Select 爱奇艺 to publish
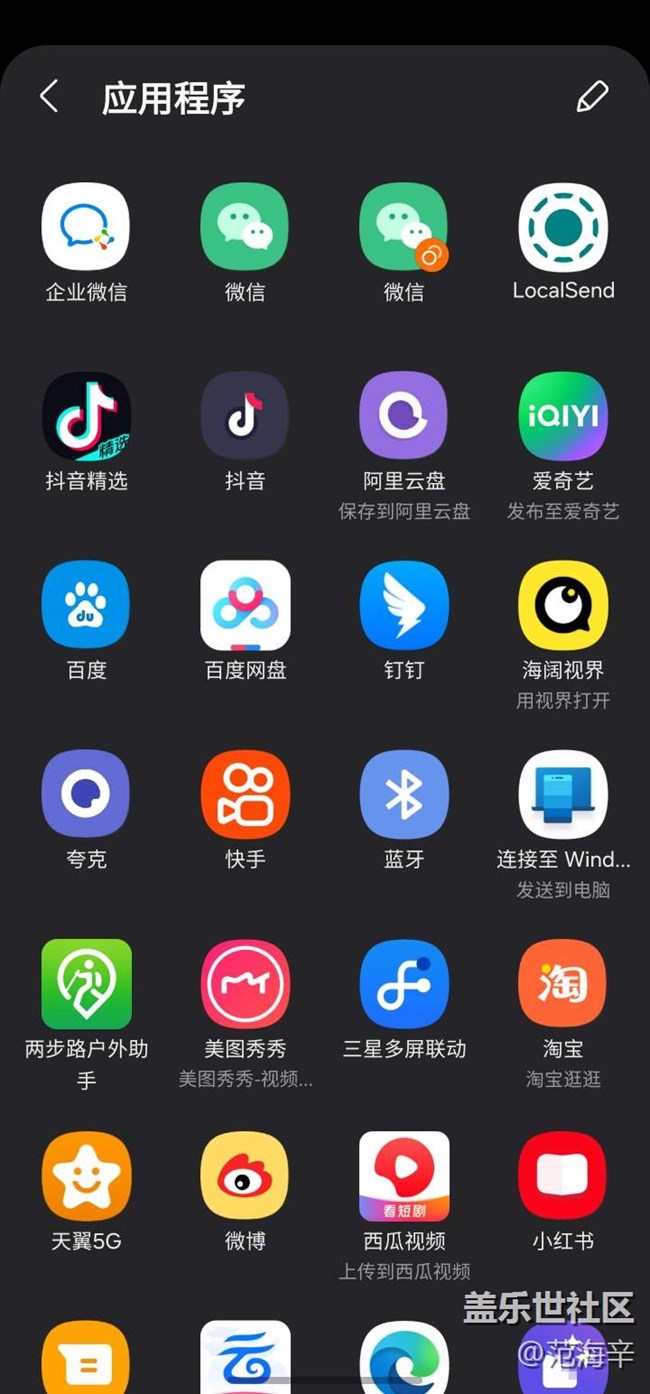This screenshot has height=1394, width=650. click(563, 416)
